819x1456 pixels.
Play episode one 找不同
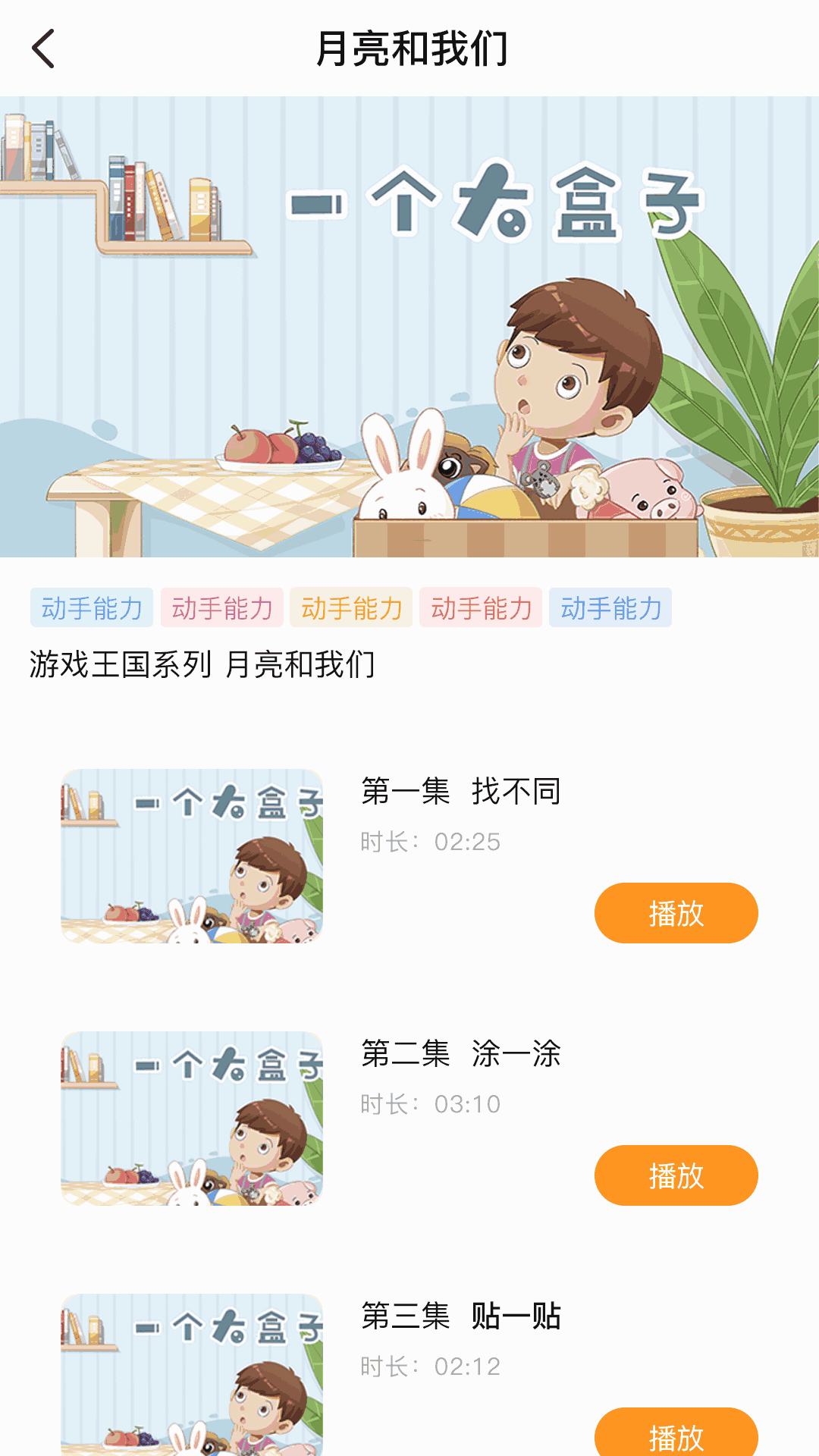(x=676, y=913)
